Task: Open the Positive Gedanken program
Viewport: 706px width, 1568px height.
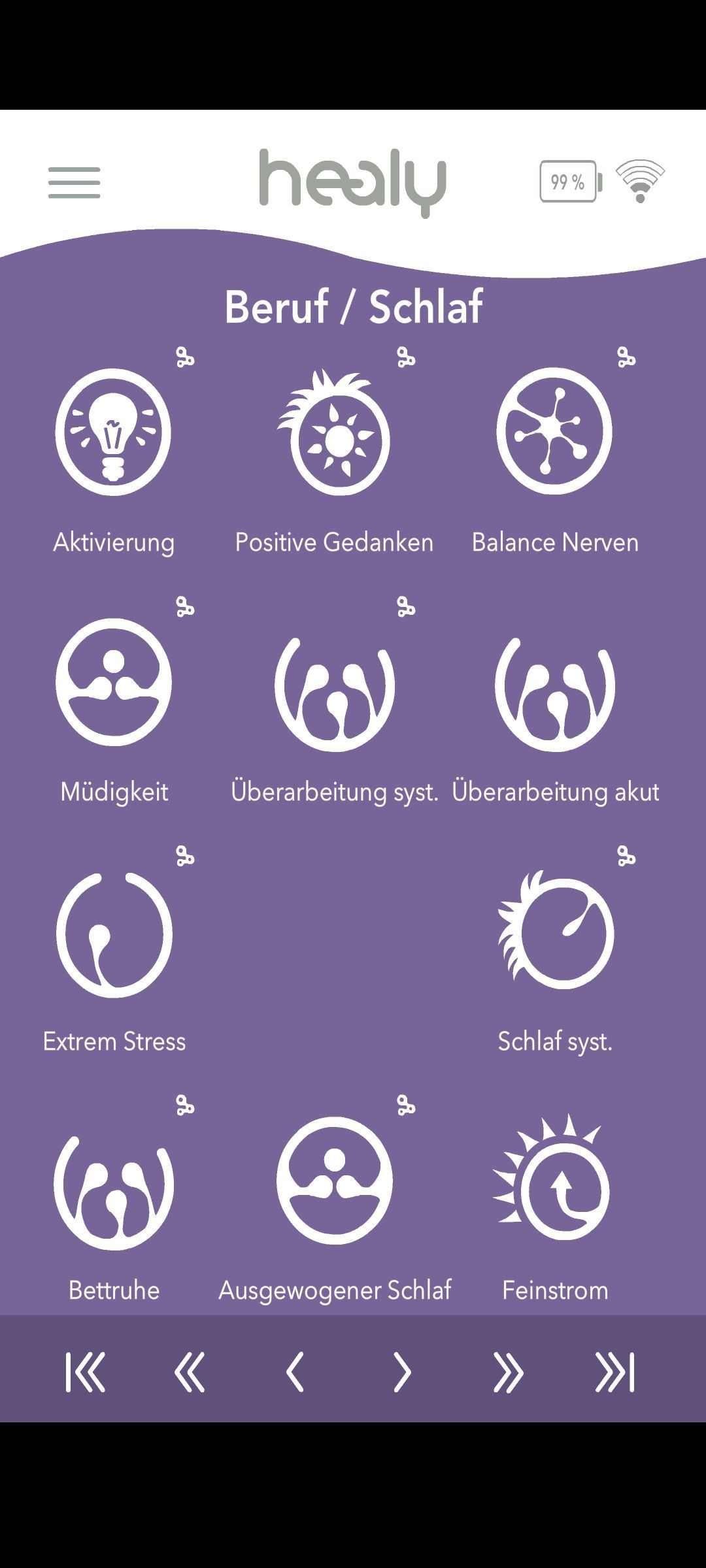Action: click(334, 433)
